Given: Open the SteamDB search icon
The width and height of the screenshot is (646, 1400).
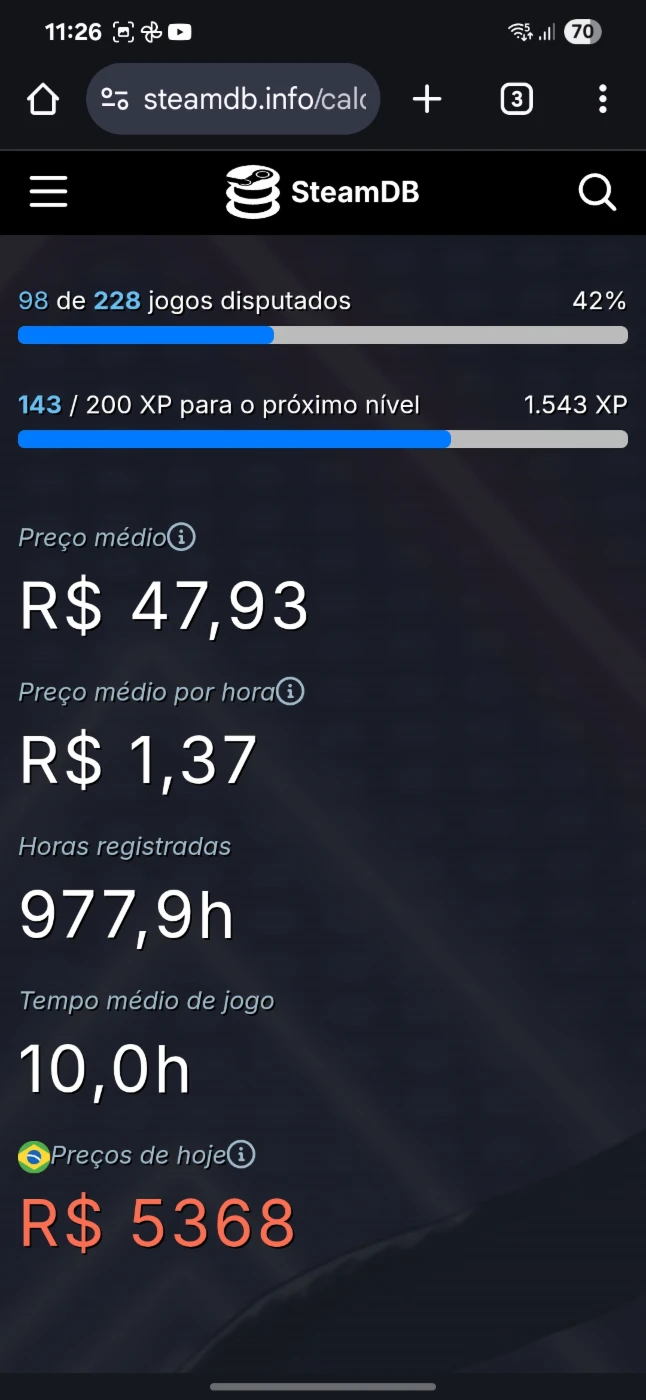Looking at the screenshot, I should pos(597,192).
